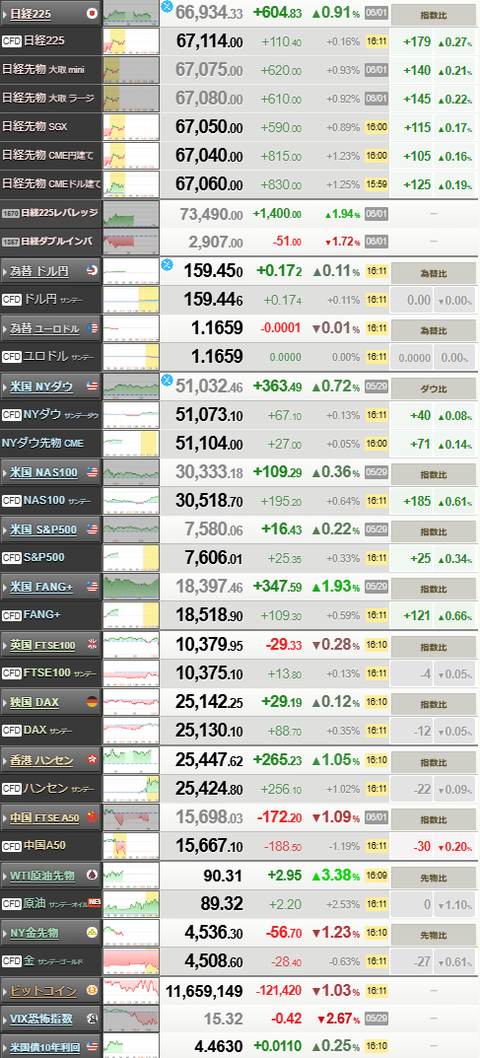Tap the 指数比 button in the 日経225 row
The width and height of the screenshot is (480, 1058).
[x=433, y=13]
